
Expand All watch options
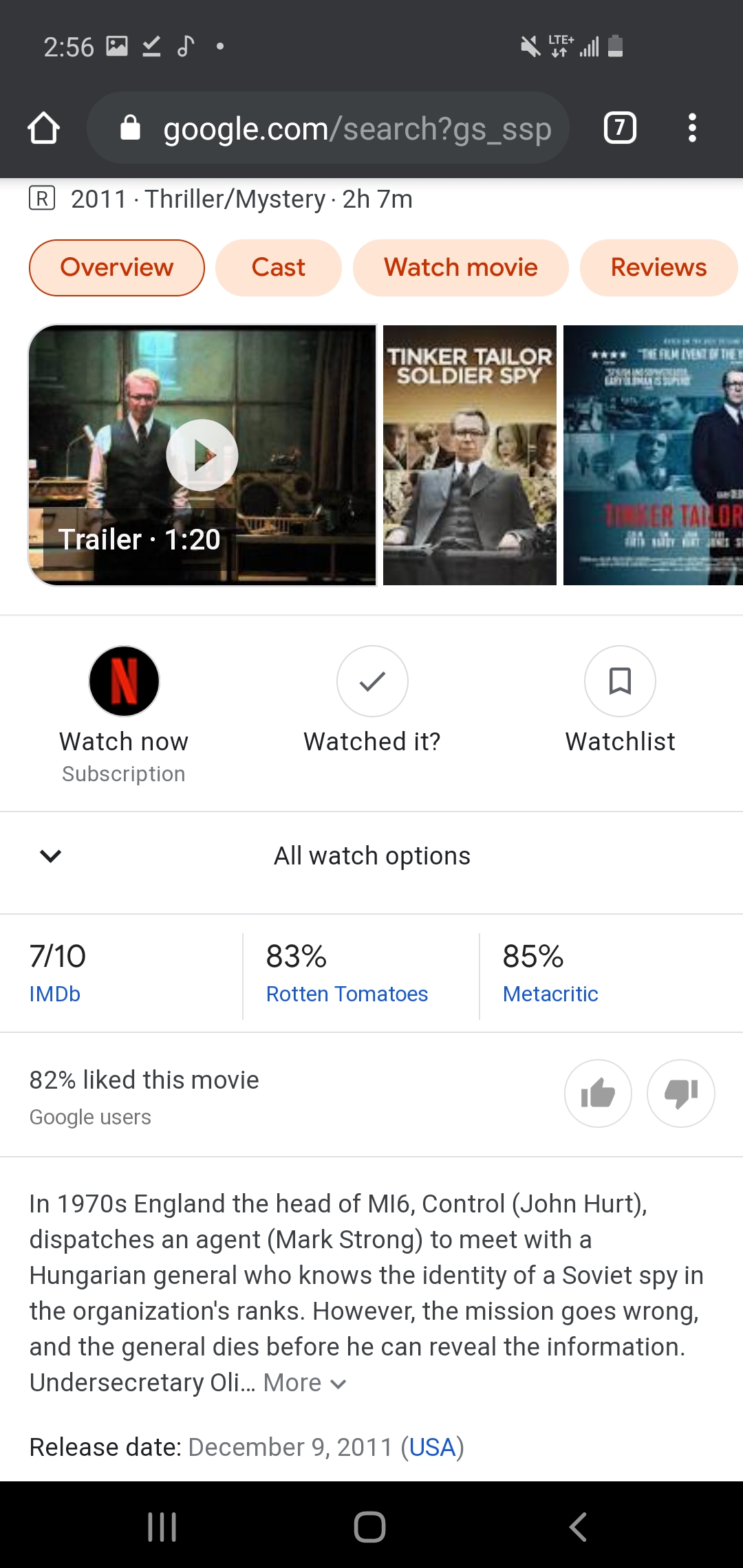pos(371,856)
